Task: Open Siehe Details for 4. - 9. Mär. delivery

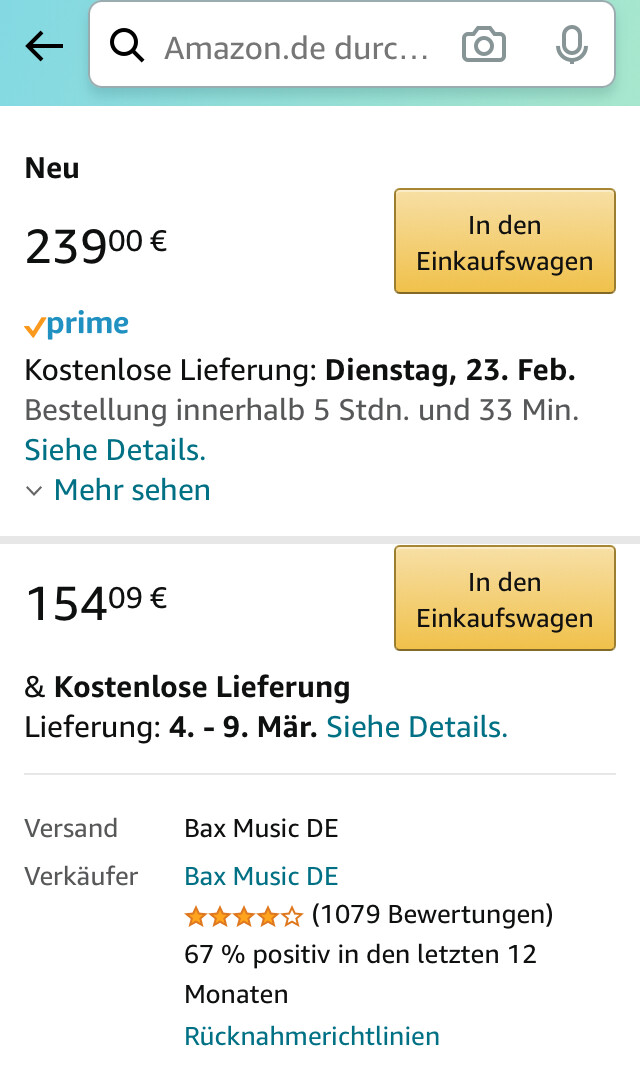Action: coord(417,727)
